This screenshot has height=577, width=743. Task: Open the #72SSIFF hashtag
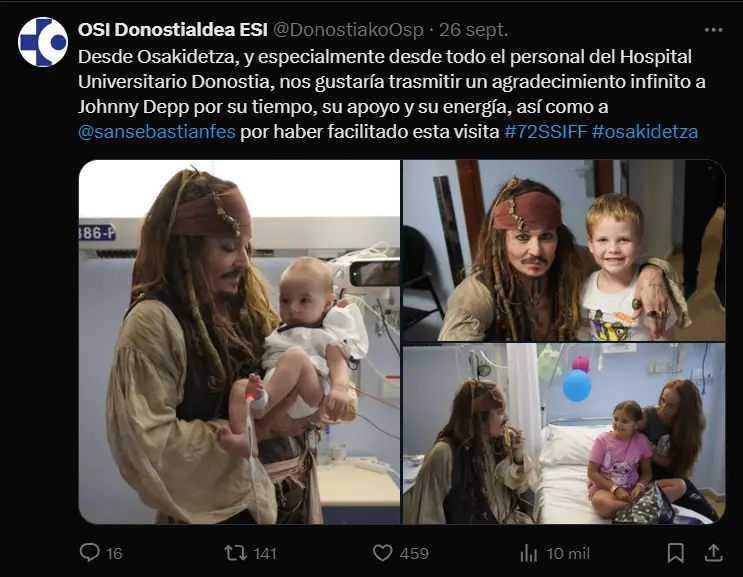tap(545, 131)
